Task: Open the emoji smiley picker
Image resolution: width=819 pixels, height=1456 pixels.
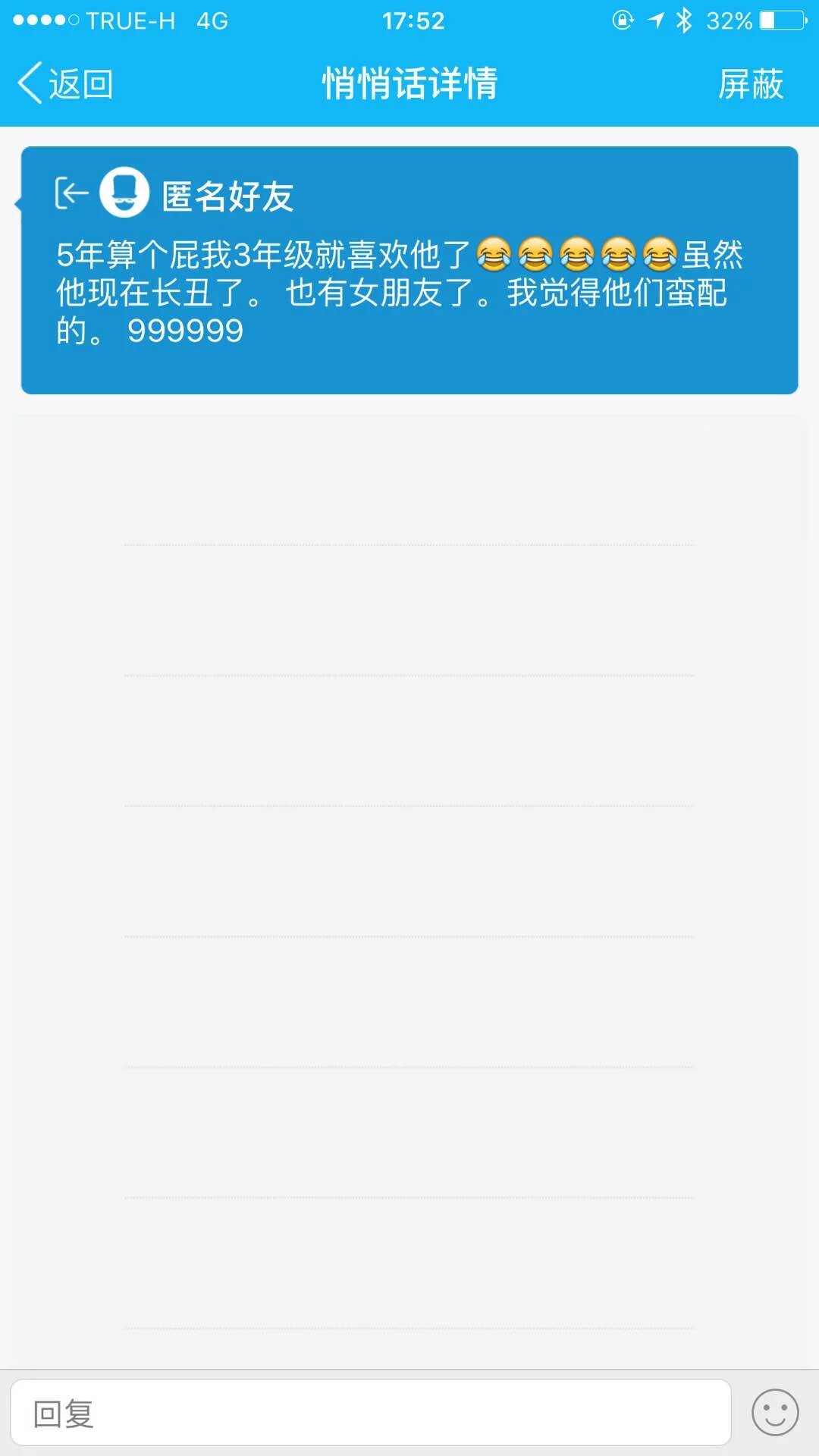Action: tap(774, 1413)
